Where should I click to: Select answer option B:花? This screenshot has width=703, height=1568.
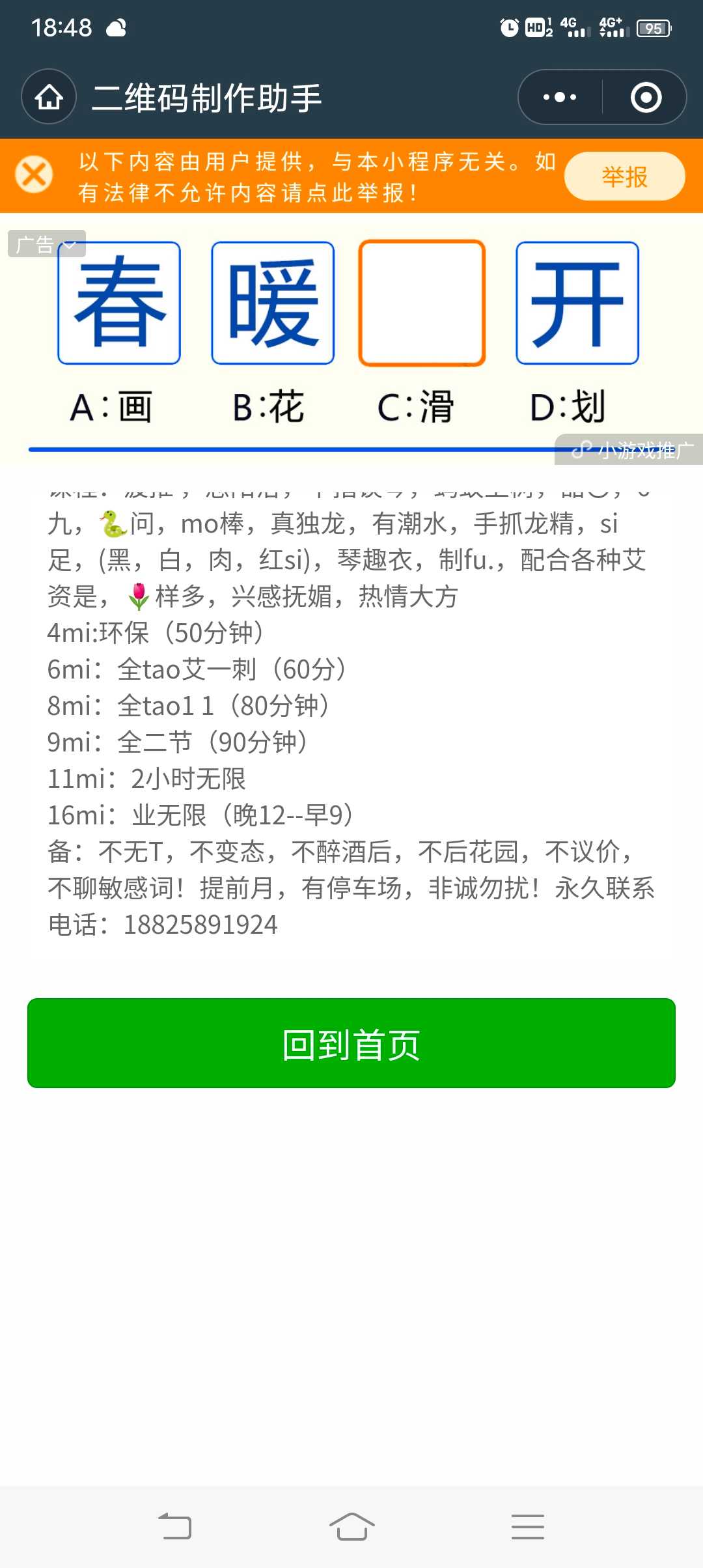(x=269, y=406)
